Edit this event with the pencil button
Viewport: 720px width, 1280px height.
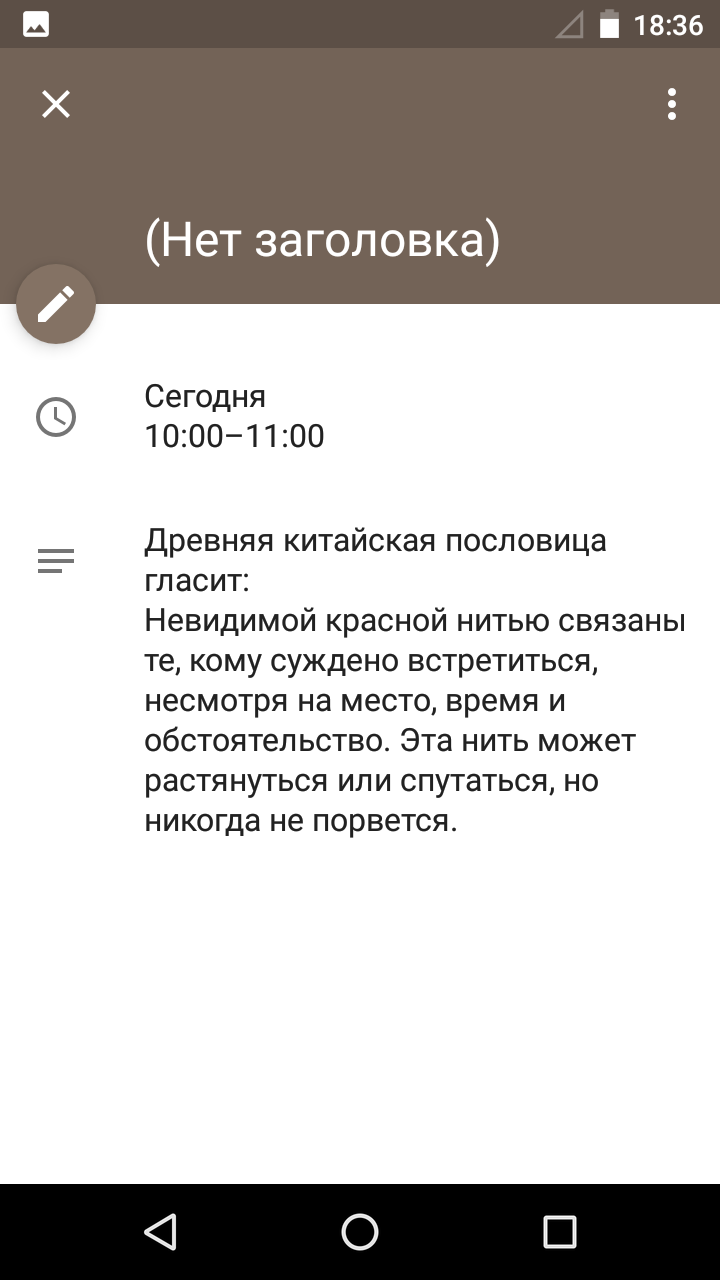[x=56, y=304]
